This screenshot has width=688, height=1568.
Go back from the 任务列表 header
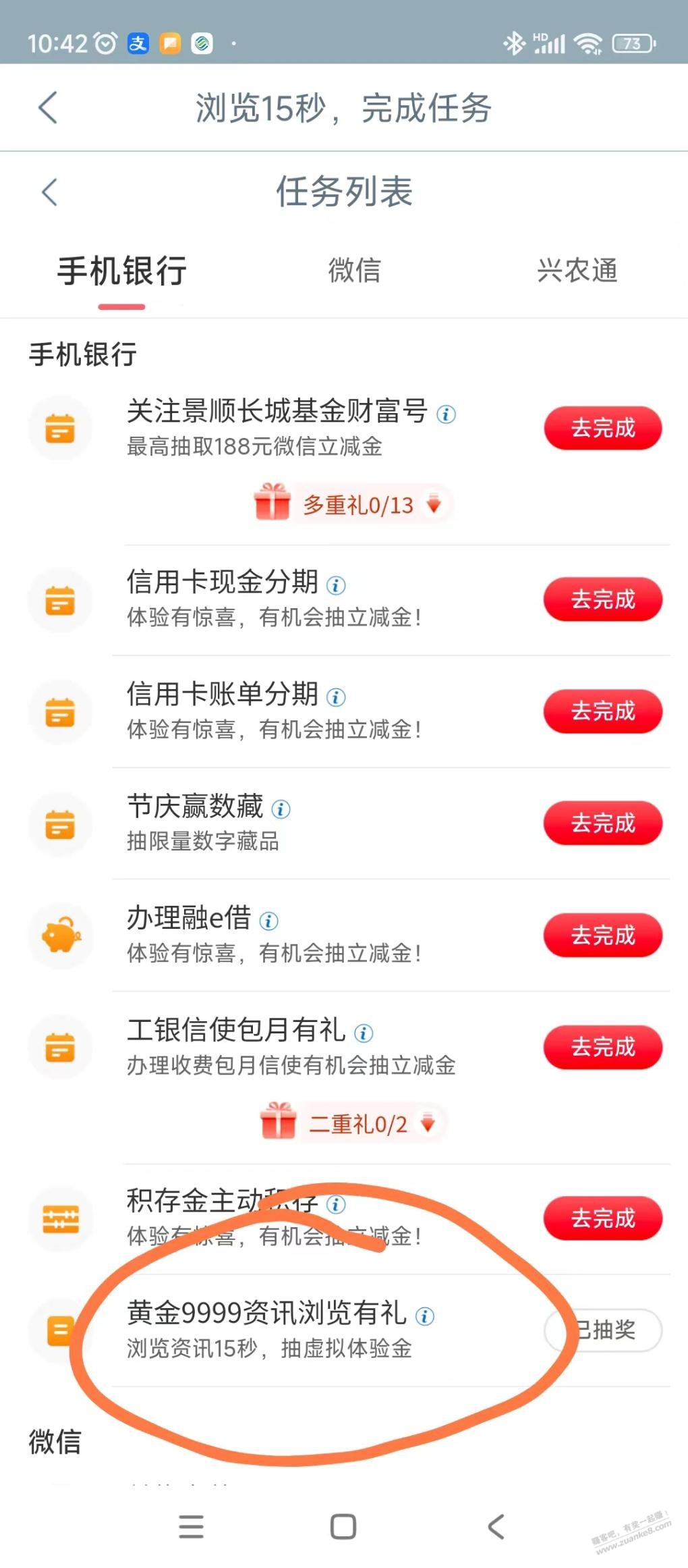click(49, 192)
